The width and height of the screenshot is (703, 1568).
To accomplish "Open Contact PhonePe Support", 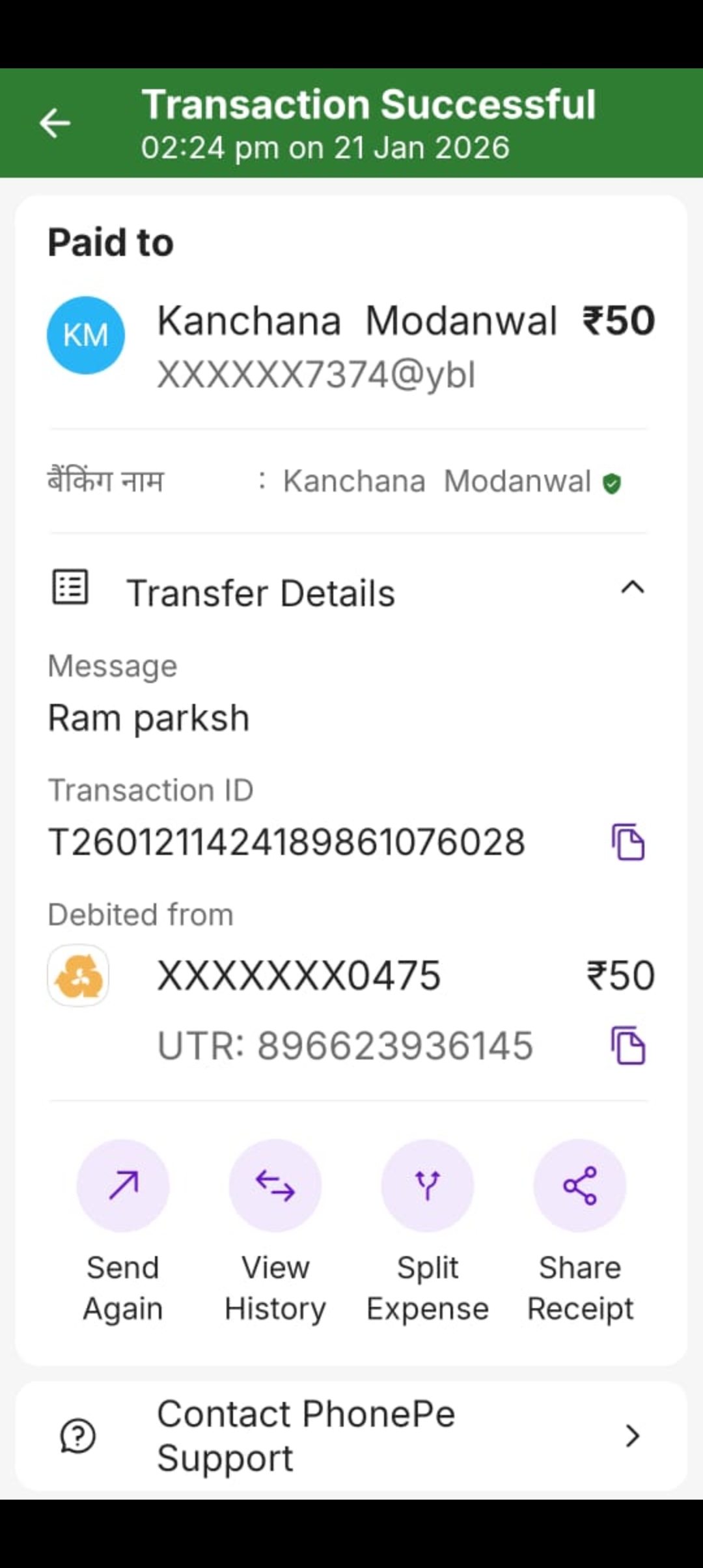I will [351, 1436].
